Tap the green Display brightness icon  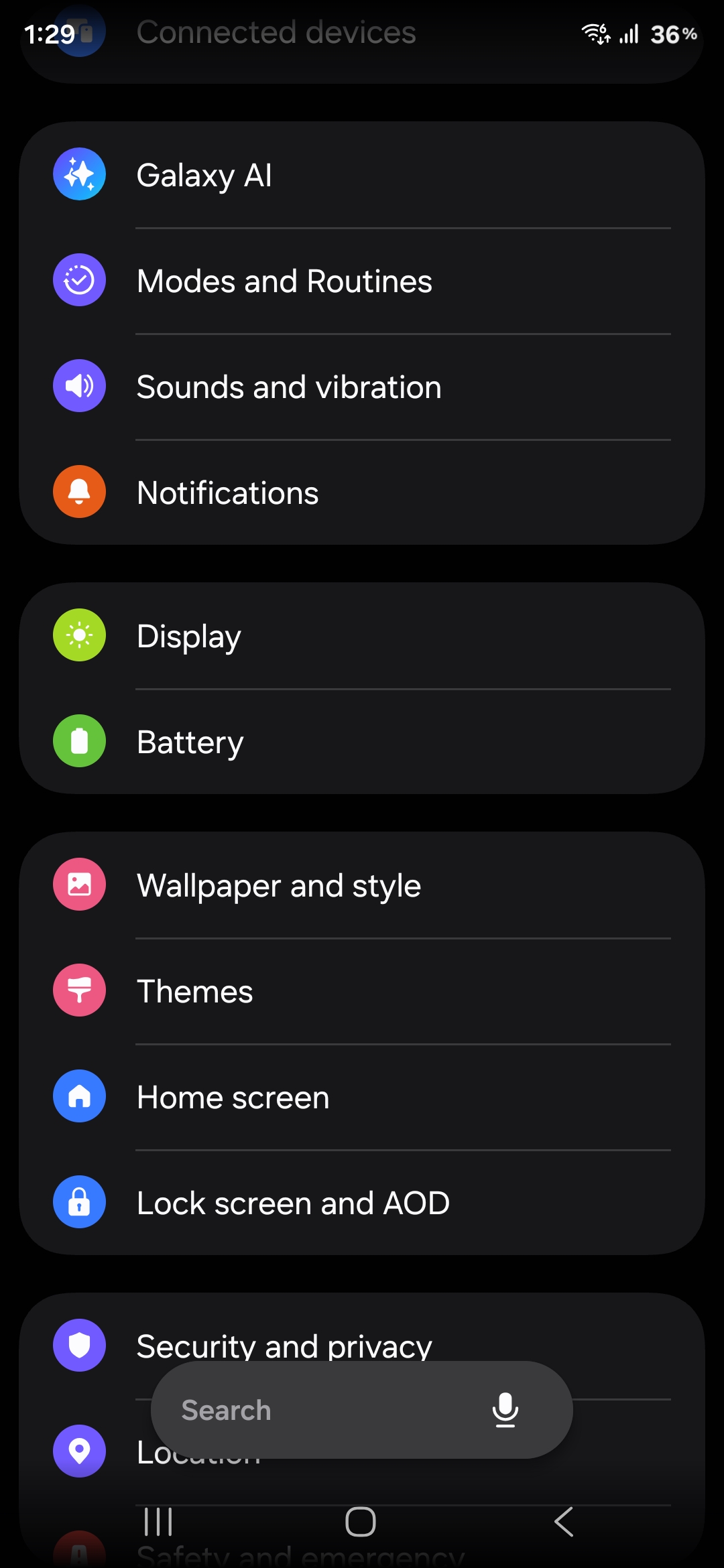tap(79, 635)
